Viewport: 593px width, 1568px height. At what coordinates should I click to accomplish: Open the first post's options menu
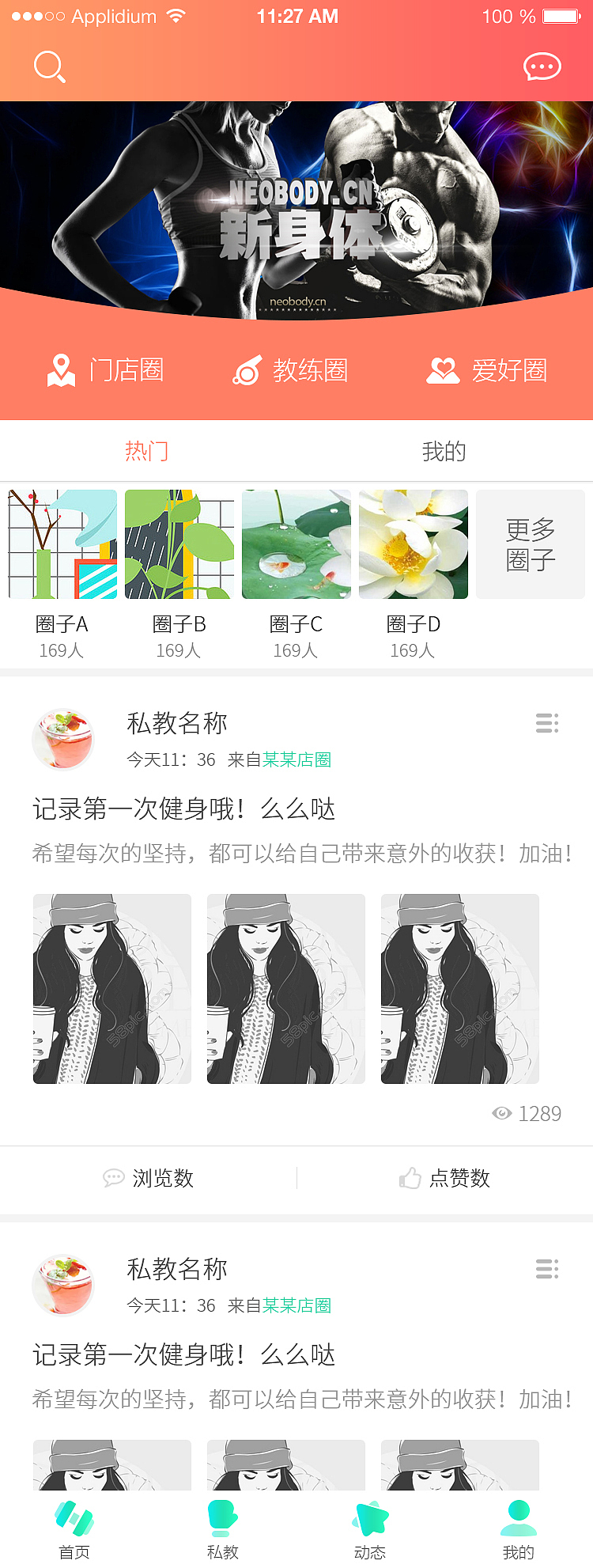click(x=546, y=723)
